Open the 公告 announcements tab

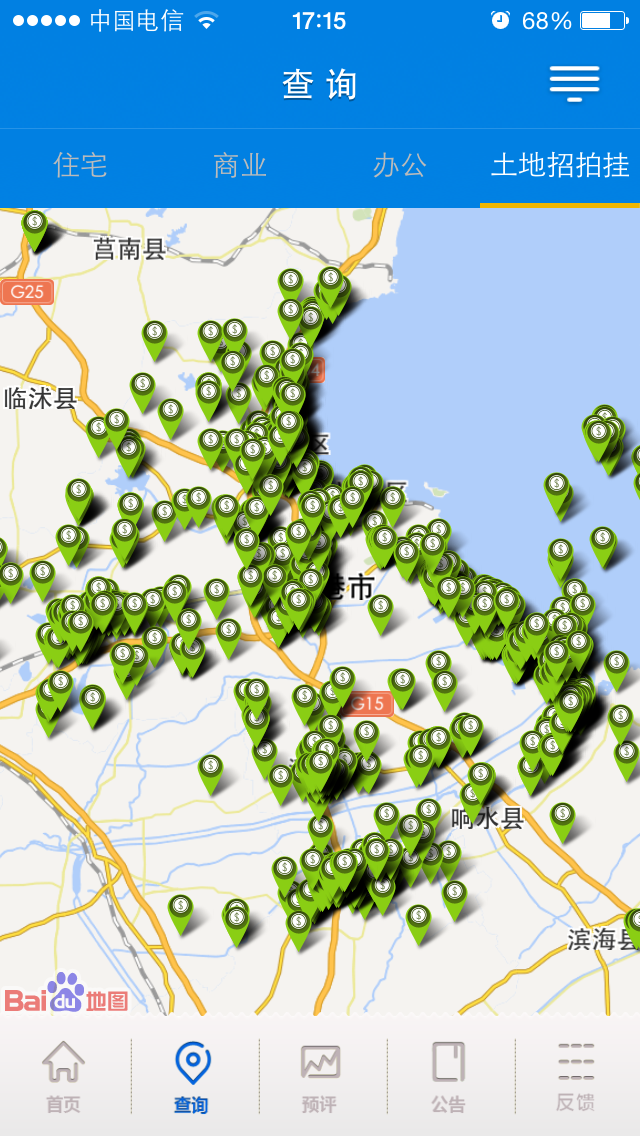coord(448,1076)
